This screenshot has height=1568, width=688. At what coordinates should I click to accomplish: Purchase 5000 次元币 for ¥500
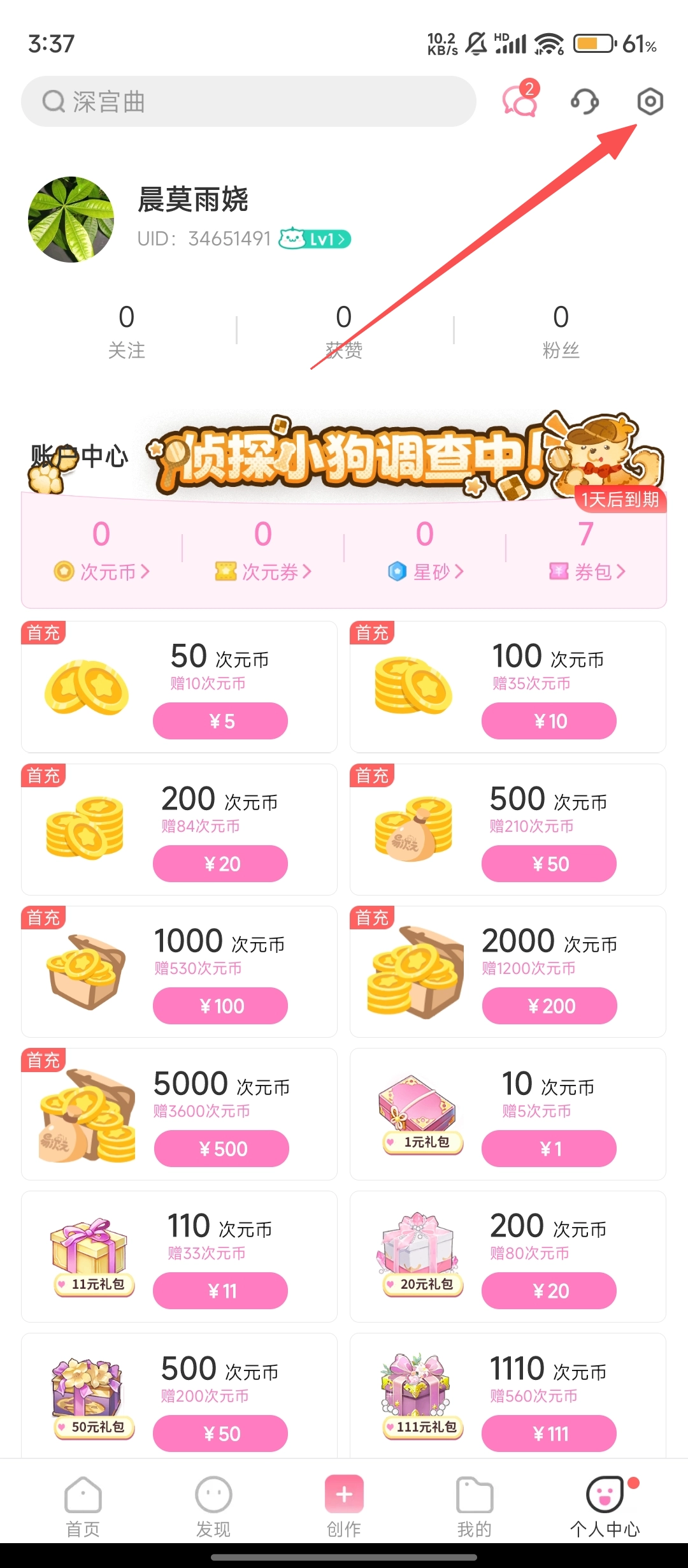[222, 1149]
